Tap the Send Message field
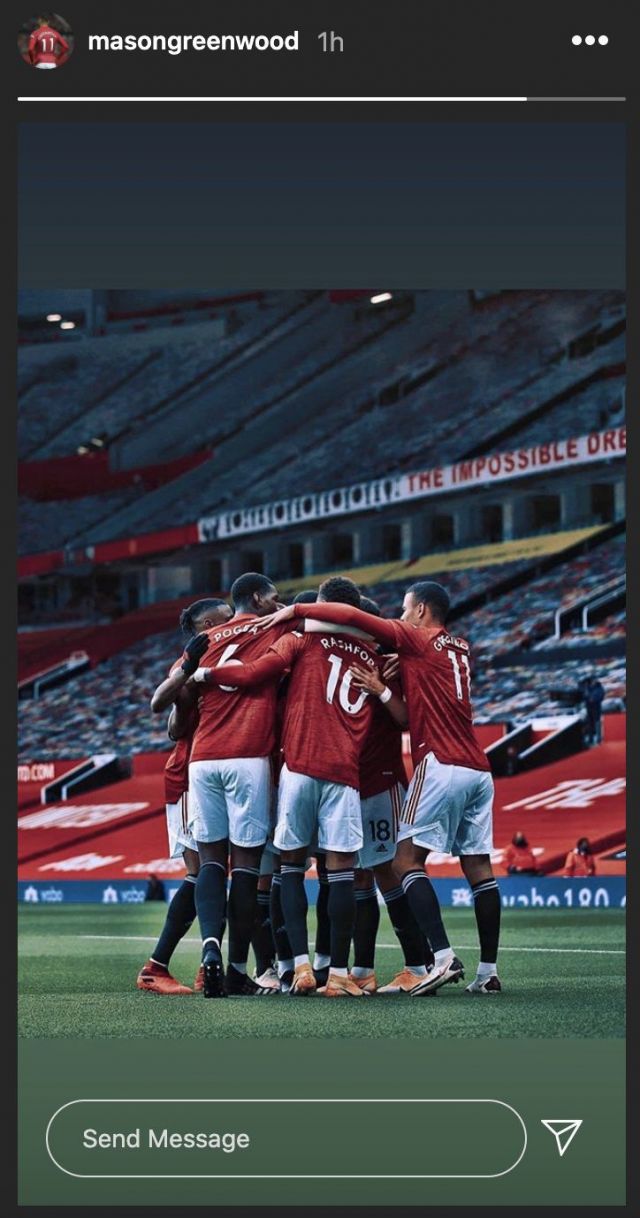 click(286, 1138)
